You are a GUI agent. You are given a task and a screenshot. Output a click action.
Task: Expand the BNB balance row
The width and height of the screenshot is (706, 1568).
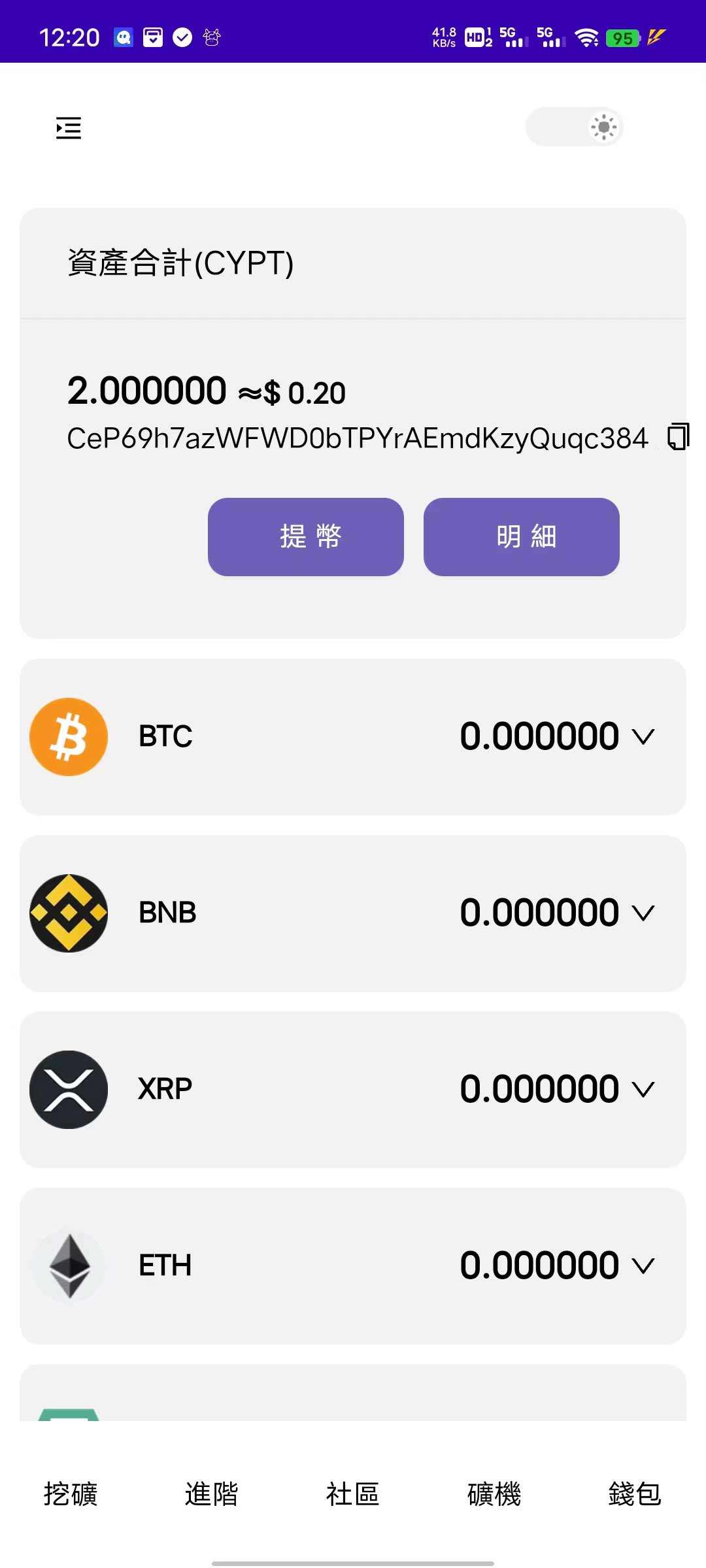coord(353,913)
